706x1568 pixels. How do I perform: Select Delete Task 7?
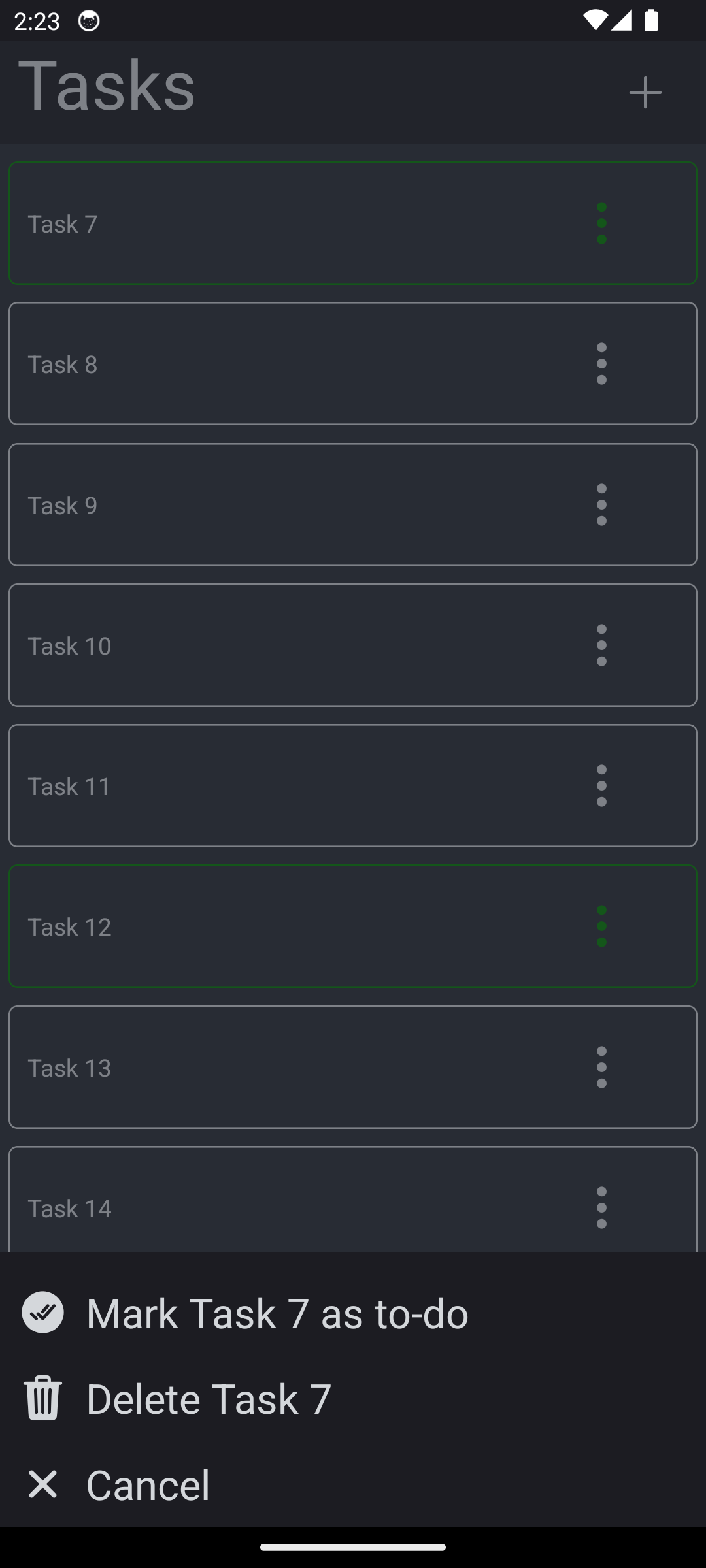(208, 1398)
